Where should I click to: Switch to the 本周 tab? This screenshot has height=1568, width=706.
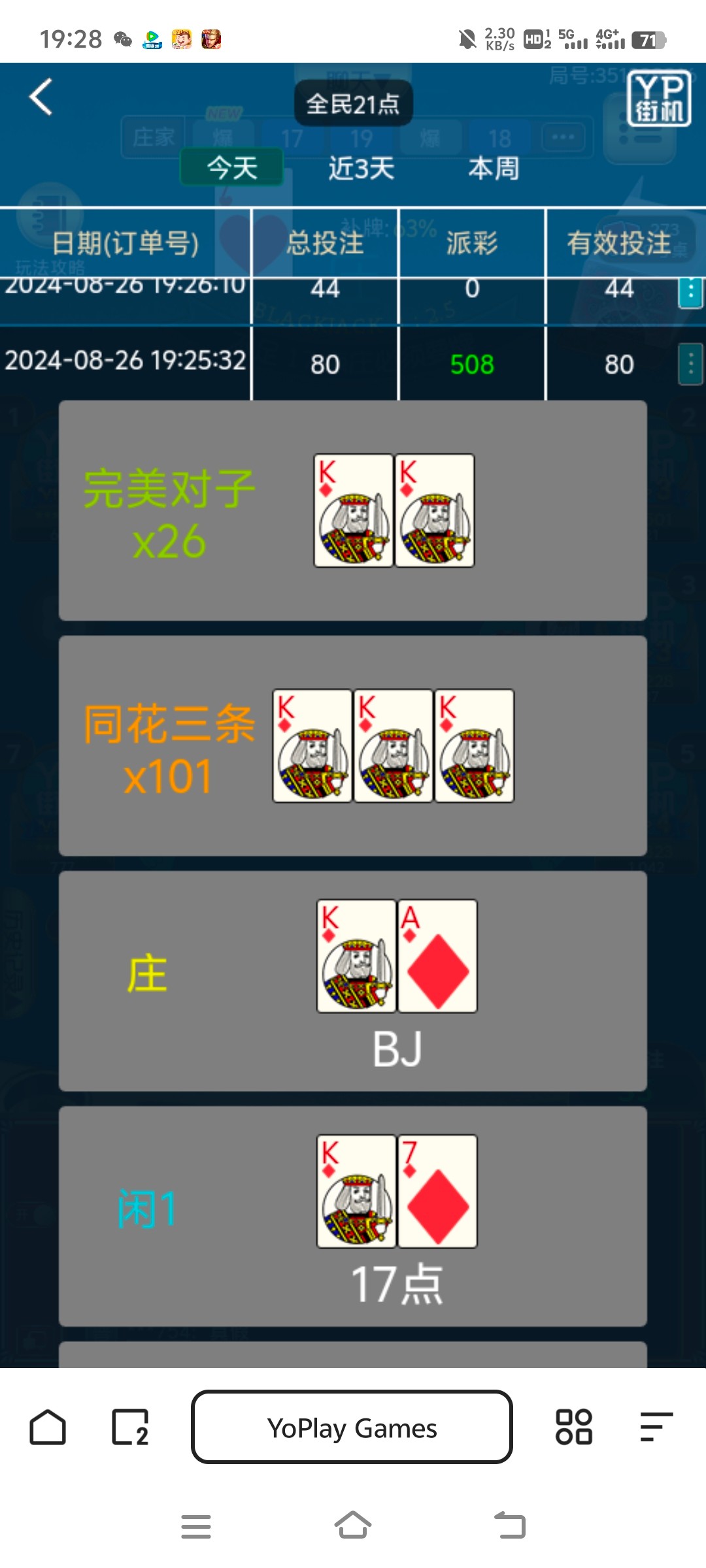click(x=494, y=168)
